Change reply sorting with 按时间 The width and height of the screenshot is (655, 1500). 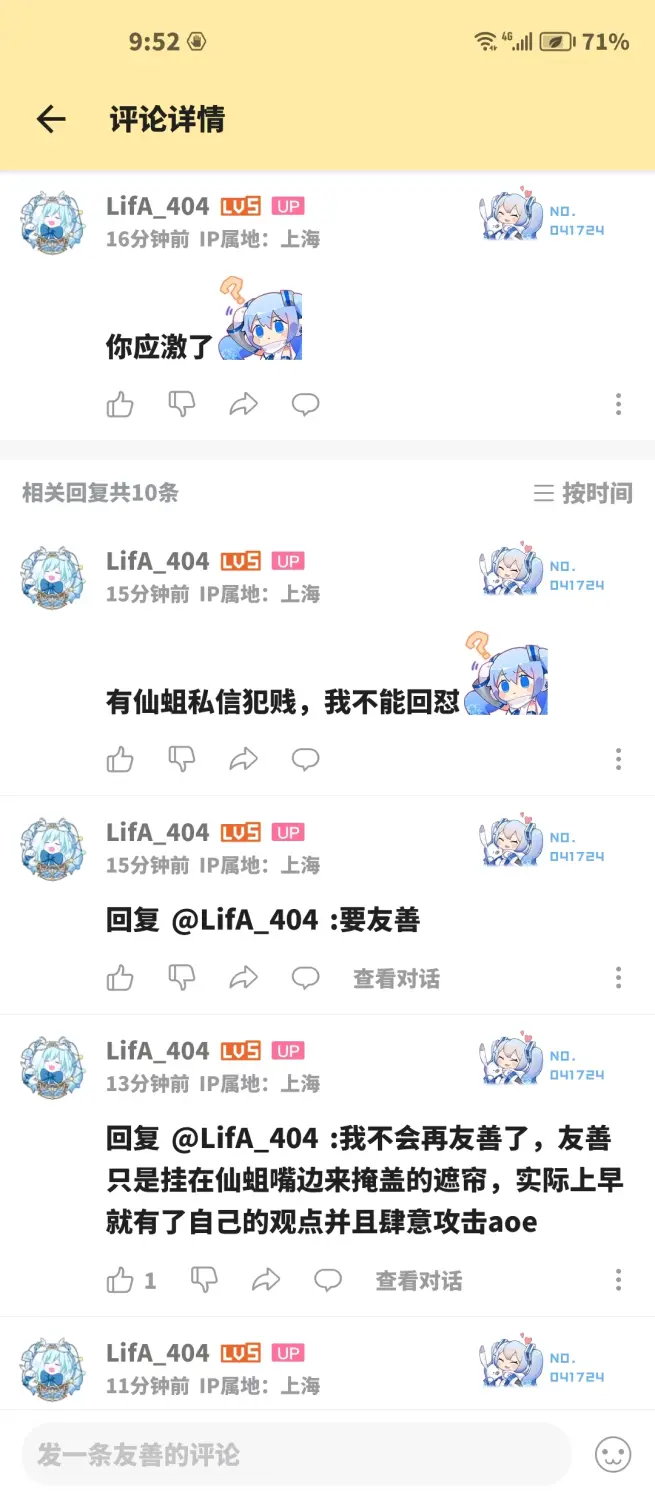(x=583, y=493)
